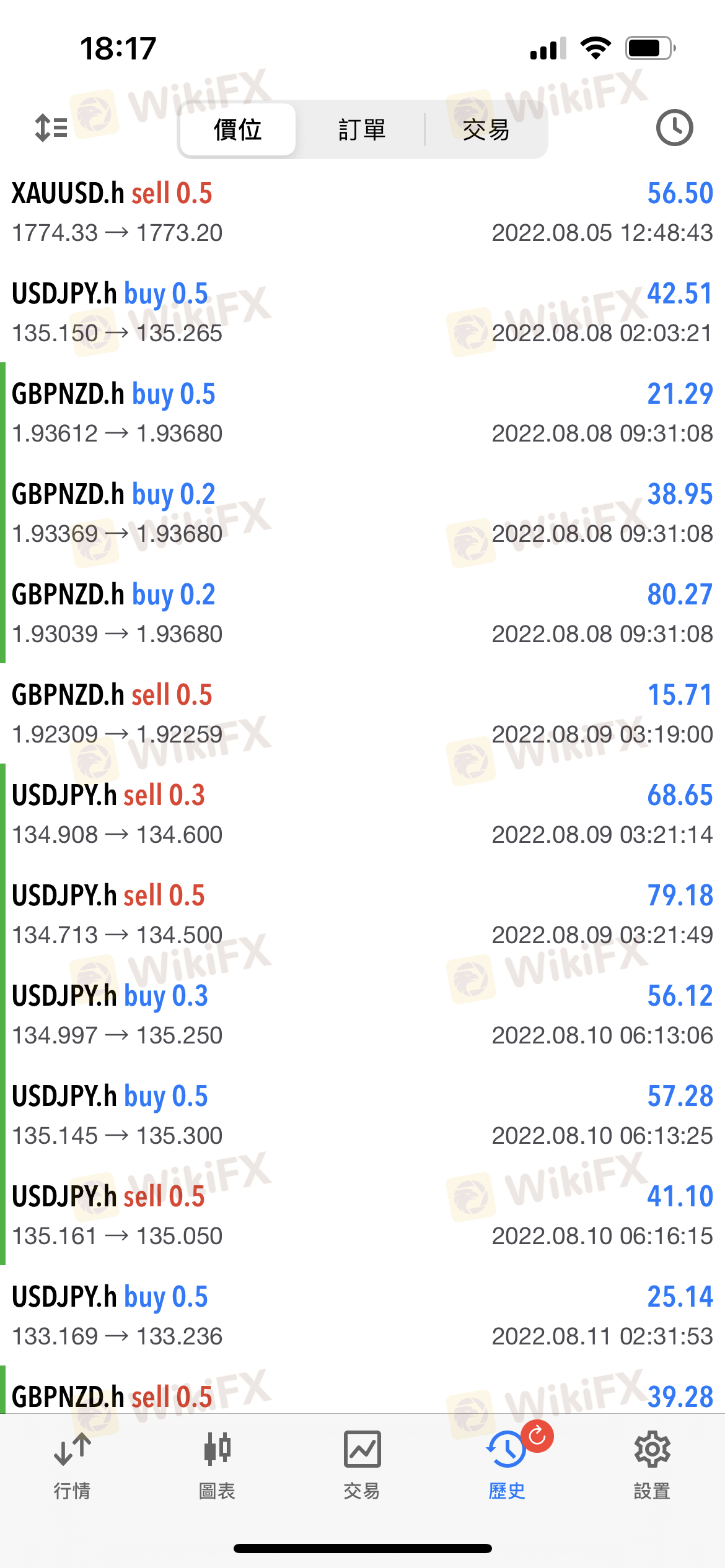Open the 交易 tab in the bottom bar
The height and width of the screenshot is (1568, 725).
(362, 1465)
